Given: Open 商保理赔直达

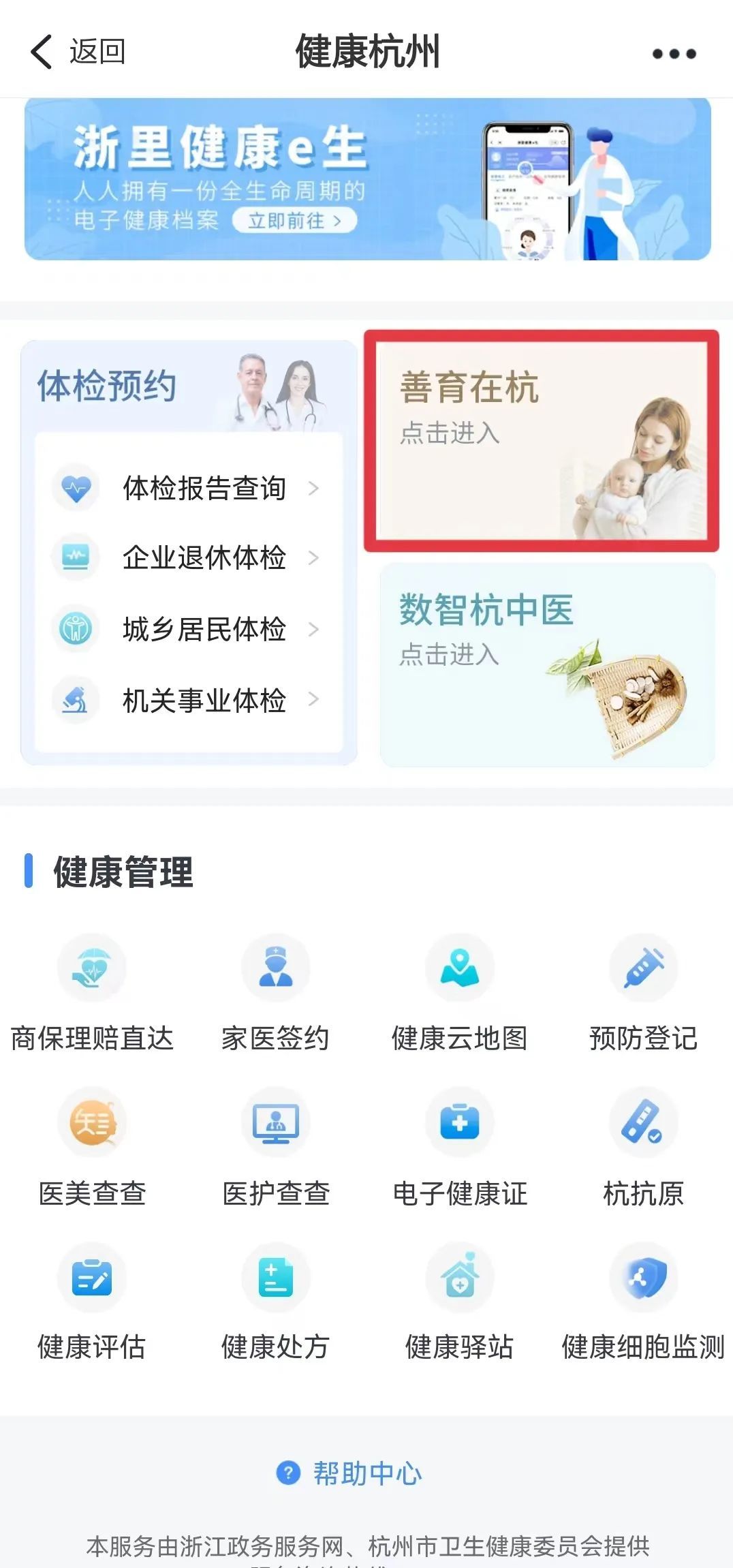Looking at the screenshot, I should [x=92, y=993].
